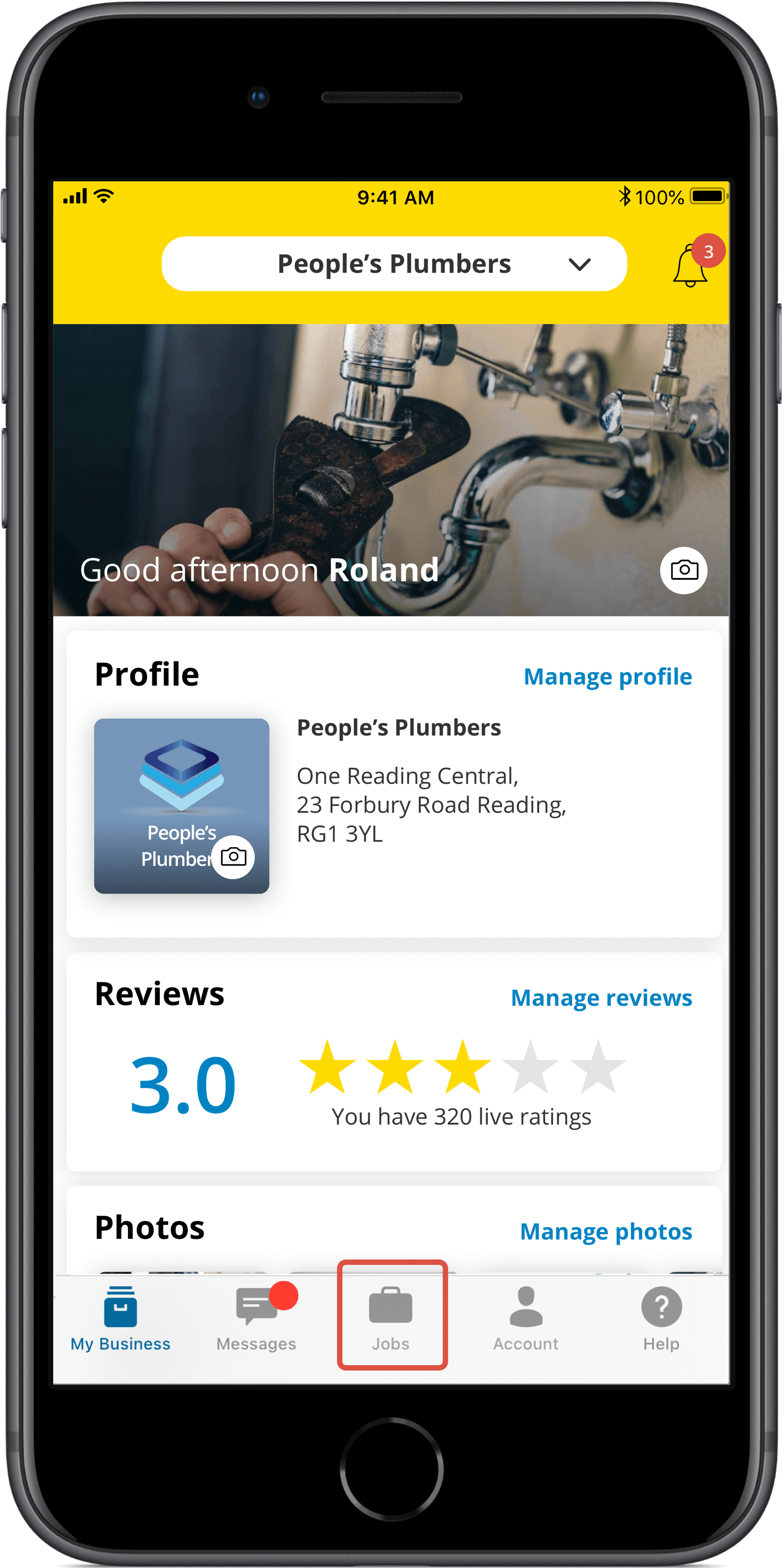Go to the Jobs tab
The image size is (782, 1568).
[391, 1317]
